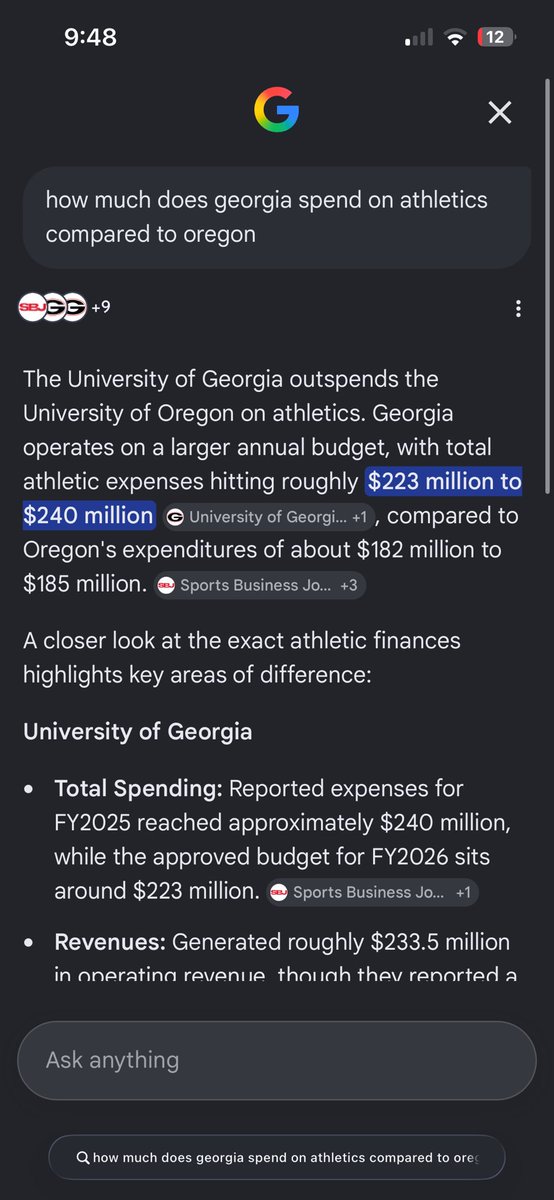Open University of Georgia source chip

pyautogui.click(x=268, y=517)
